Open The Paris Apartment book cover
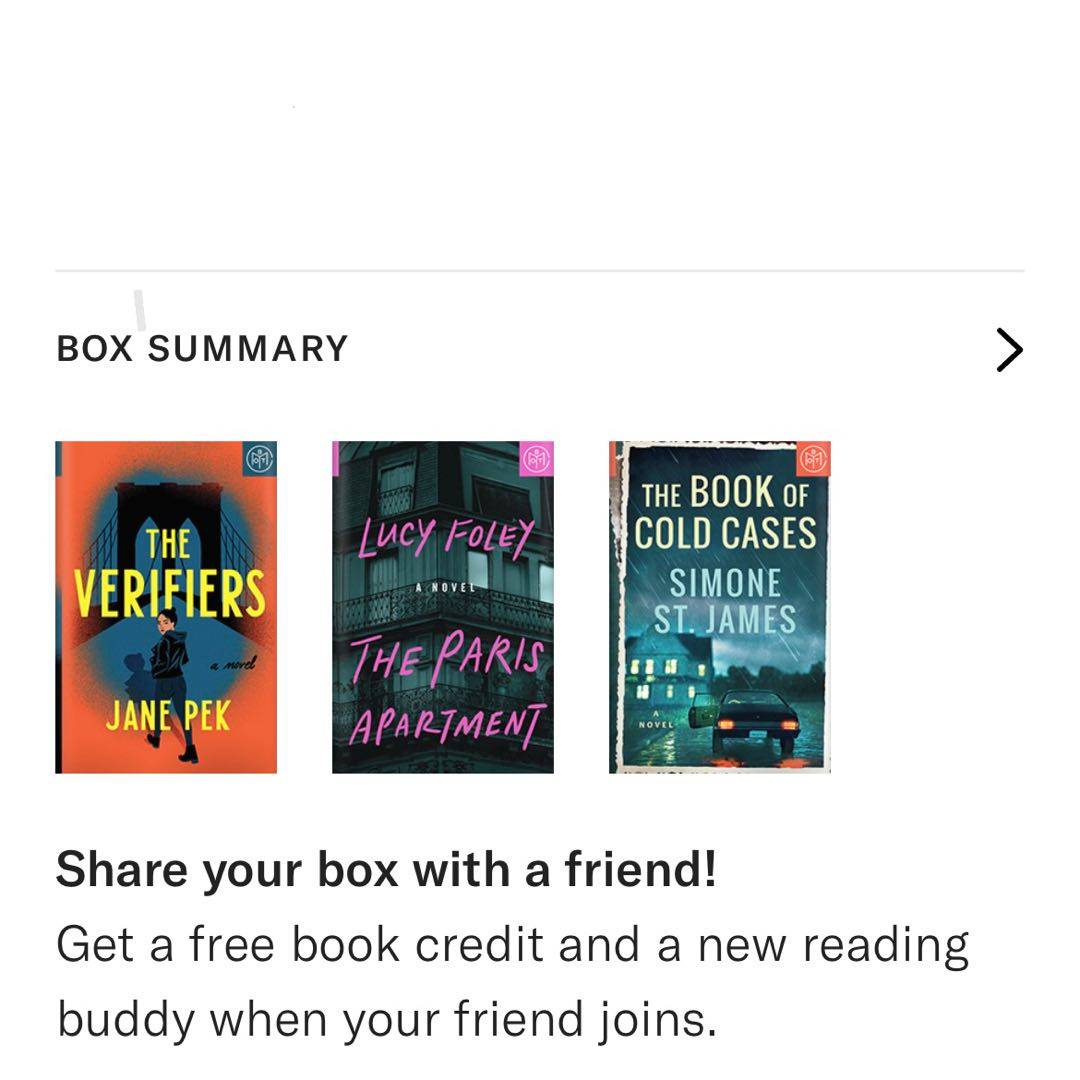Viewport: 1080px width, 1080px height. [x=442, y=607]
